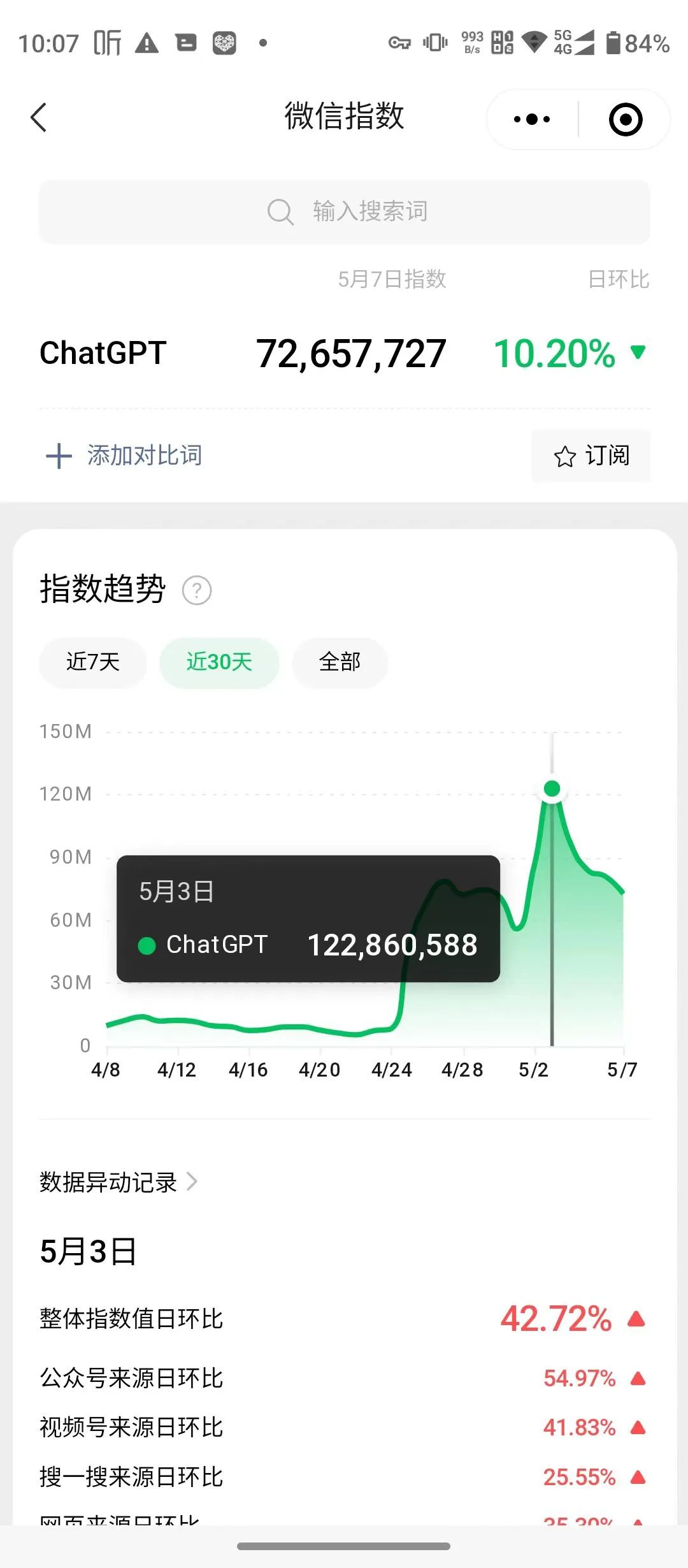This screenshot has width=688, height=1568.
Task: Tap the 输入搜索词 search box
Action: pyautogui.click(x=344, y=212)
